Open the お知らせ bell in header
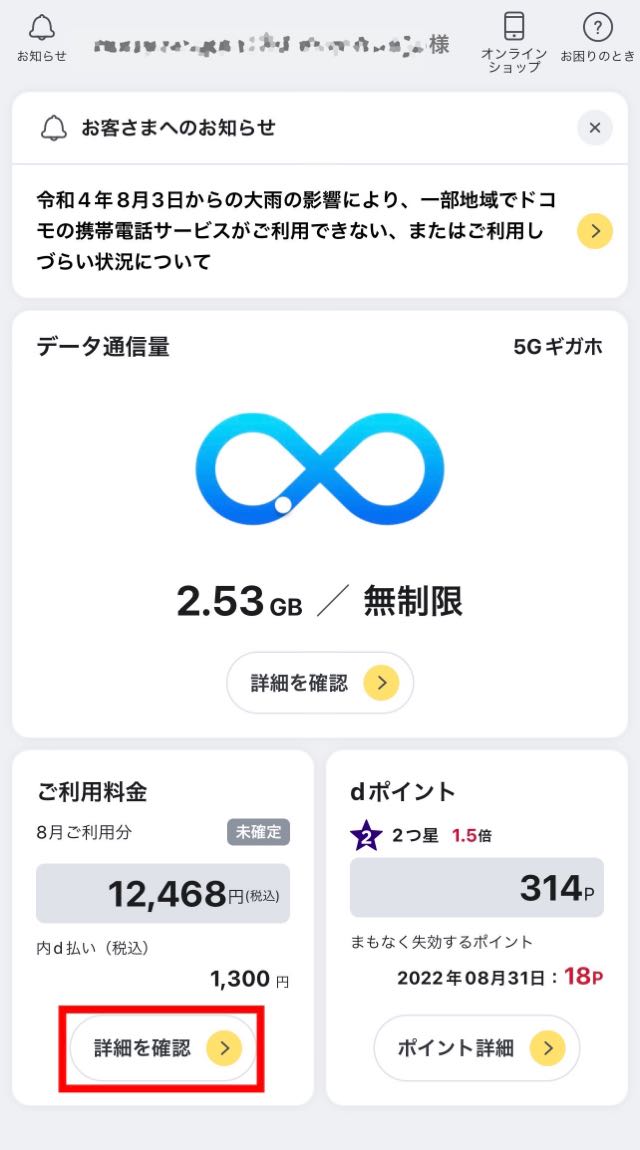The height and width of the screenshot is (1150, 640). tap(42, 38)
